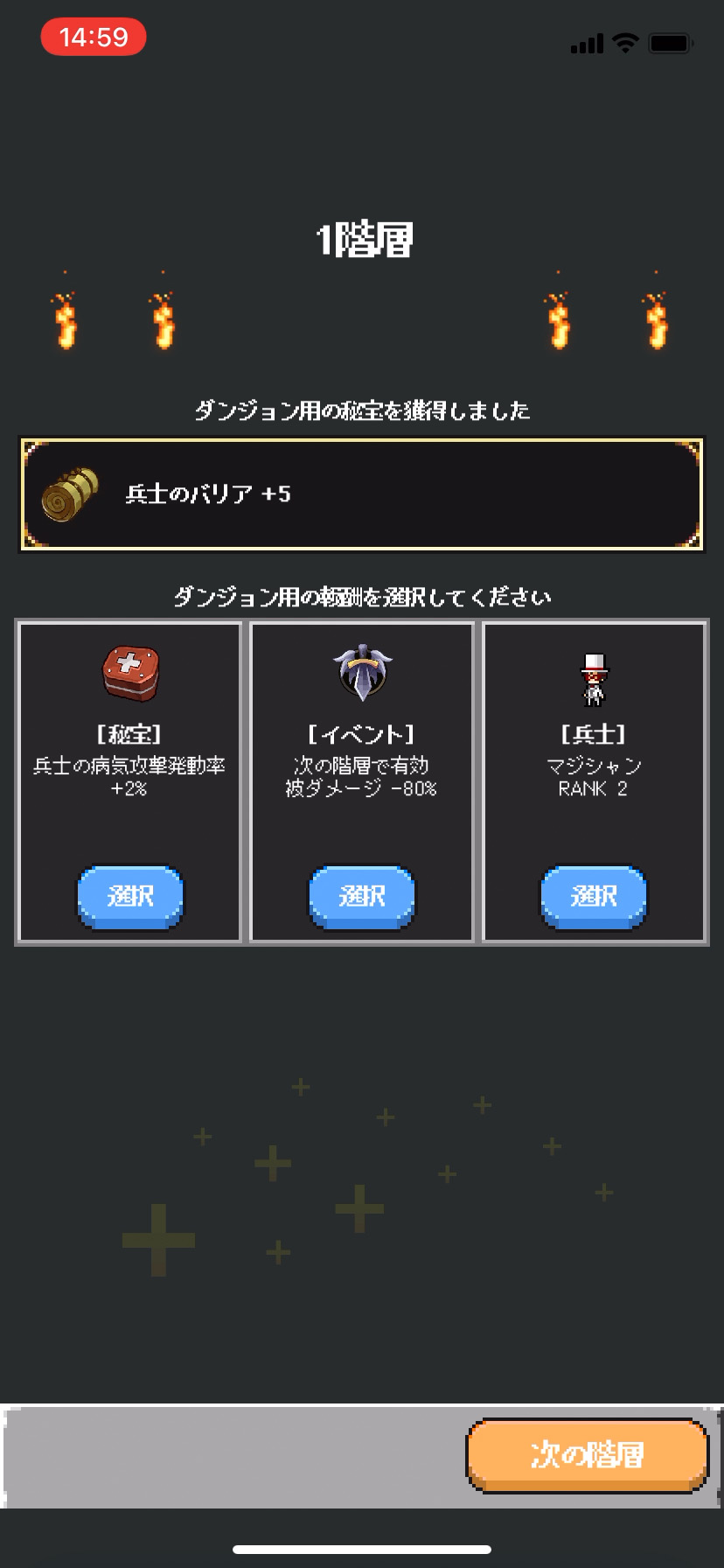Screen dimensions: 724x1568
Task: Pick the 兵士 マジシャン RANK 2 reward
Action: coord(594,896)
